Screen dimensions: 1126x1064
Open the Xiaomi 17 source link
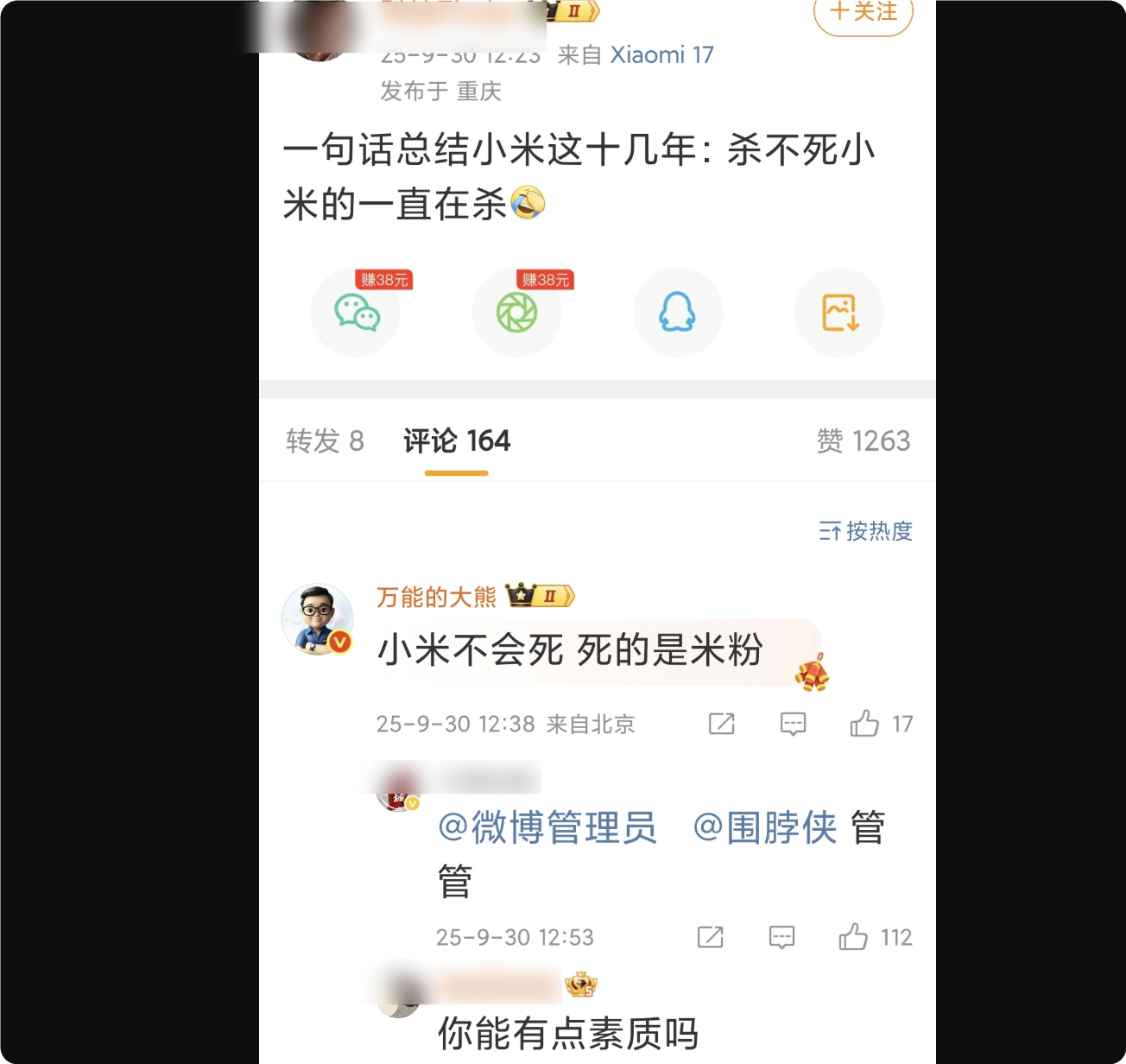coord(661,55)
